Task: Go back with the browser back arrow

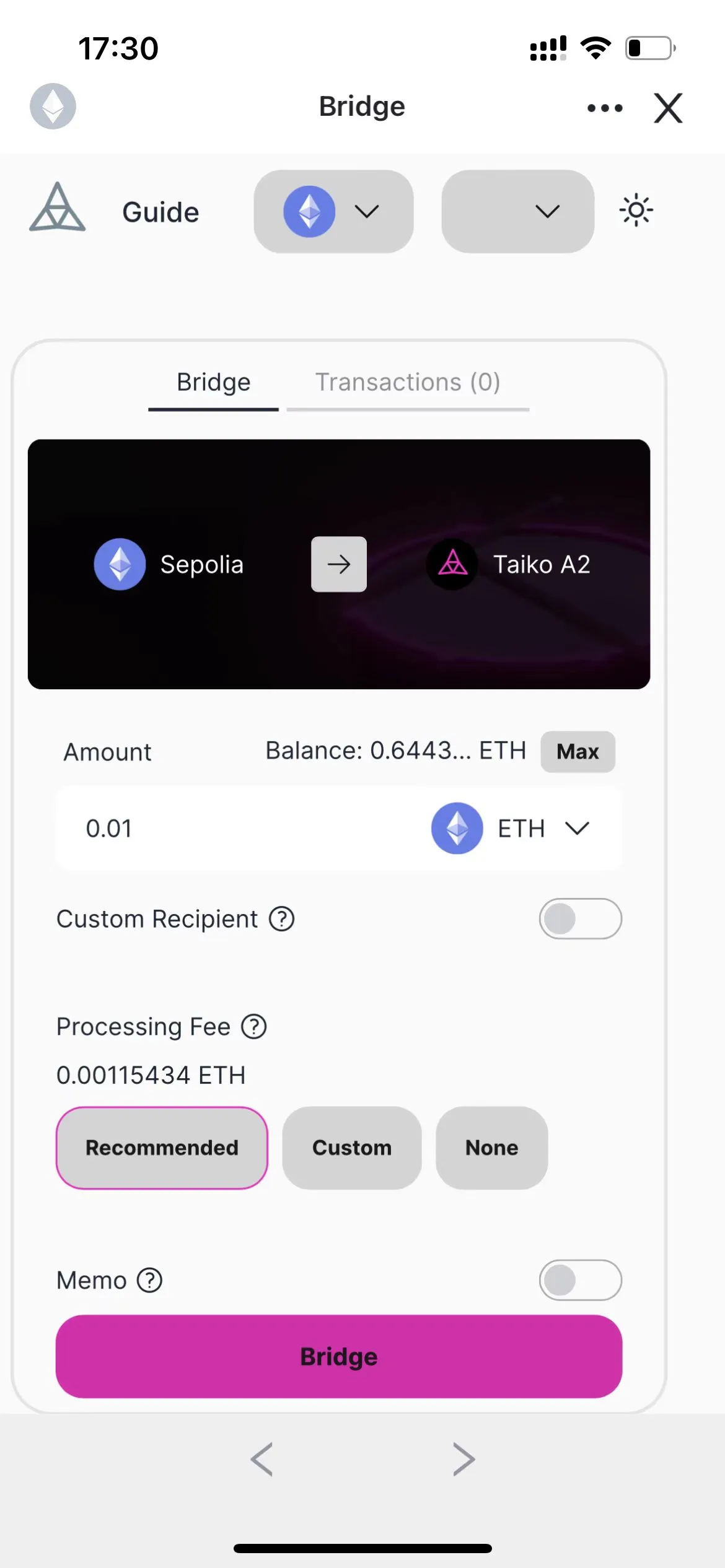Action: click(261, 1460)
